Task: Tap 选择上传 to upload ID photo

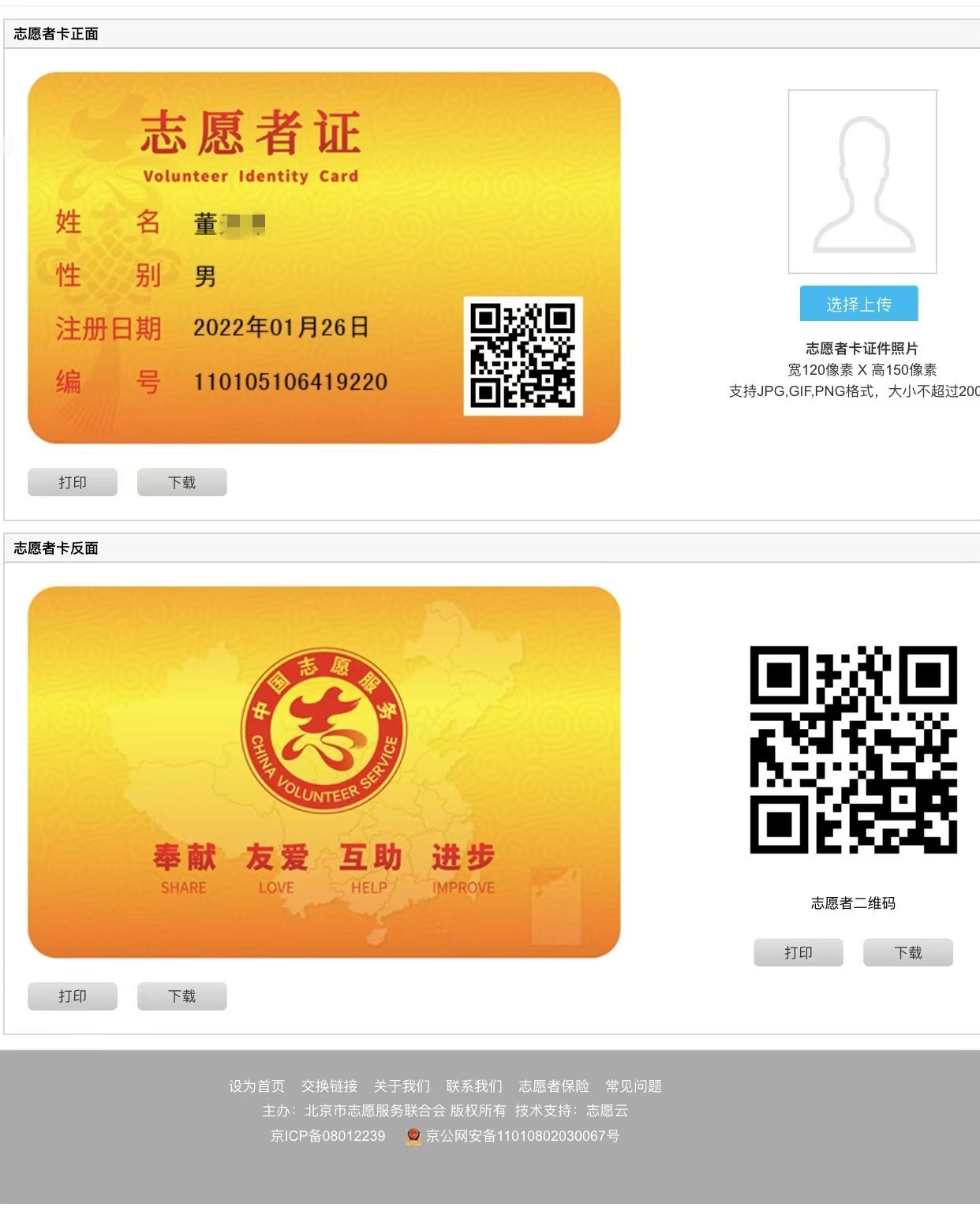Action: pyautogui.click(x=858, y=304)
